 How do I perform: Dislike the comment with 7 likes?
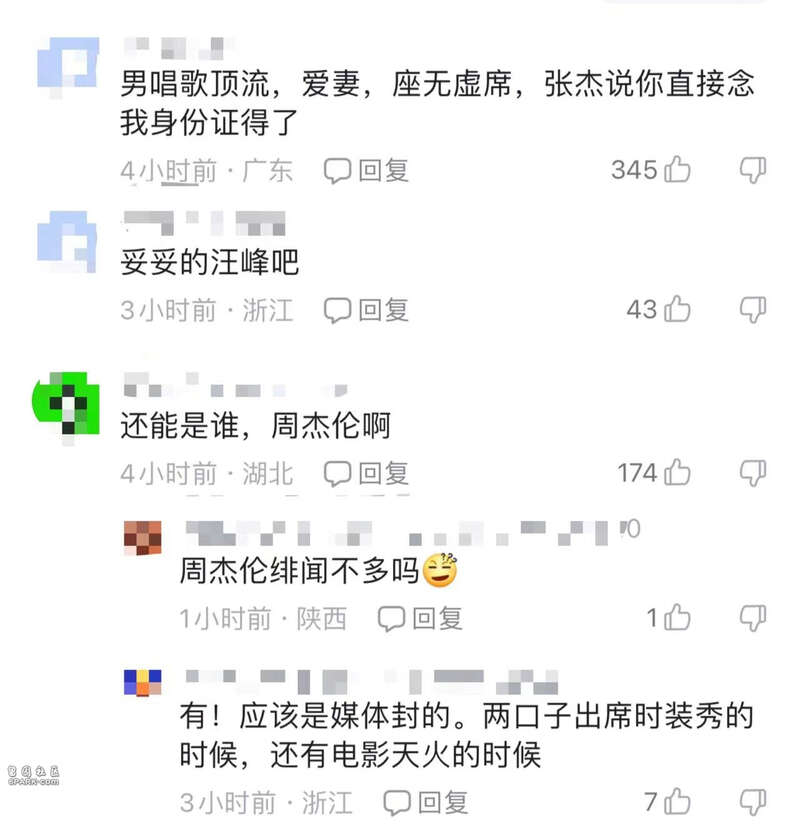pyautogui.click(x=752, y=801)
